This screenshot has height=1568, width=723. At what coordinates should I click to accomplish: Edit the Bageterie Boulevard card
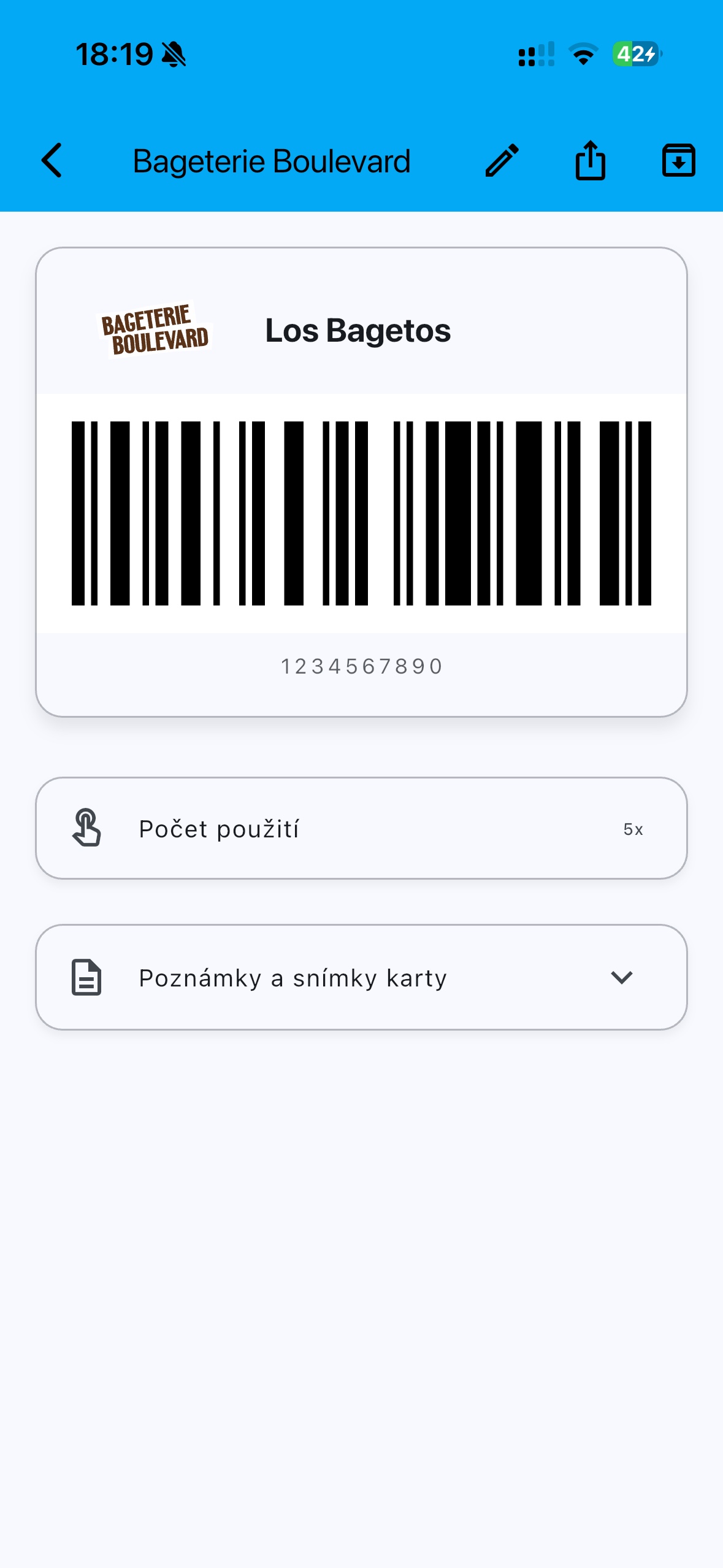502,161
